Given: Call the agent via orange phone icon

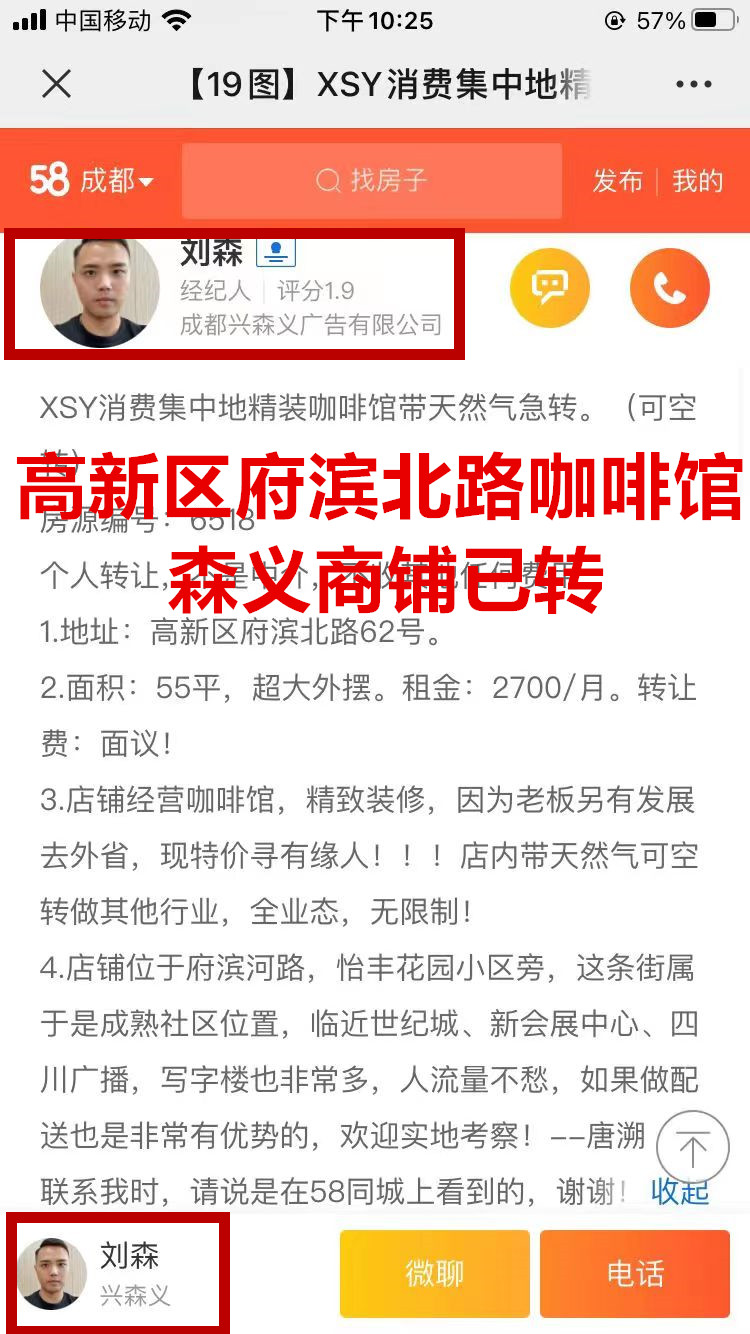Looking at the screenshot, I should 669,288.
